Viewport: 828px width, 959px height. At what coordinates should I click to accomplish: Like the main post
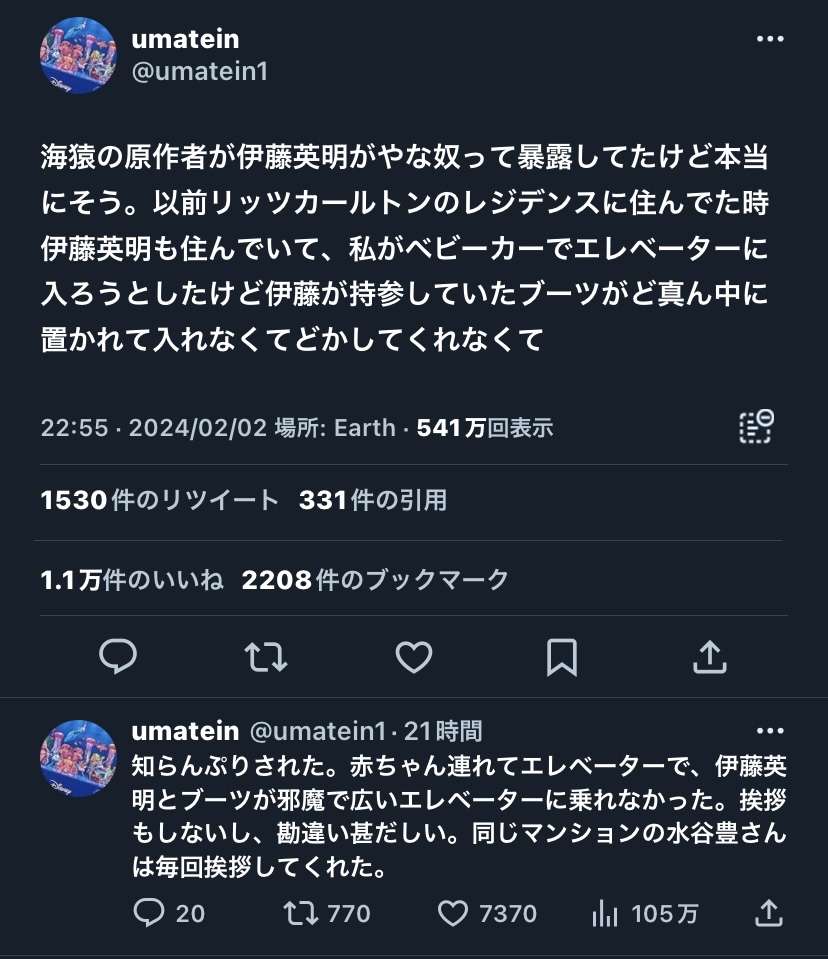tap(414, 656)
